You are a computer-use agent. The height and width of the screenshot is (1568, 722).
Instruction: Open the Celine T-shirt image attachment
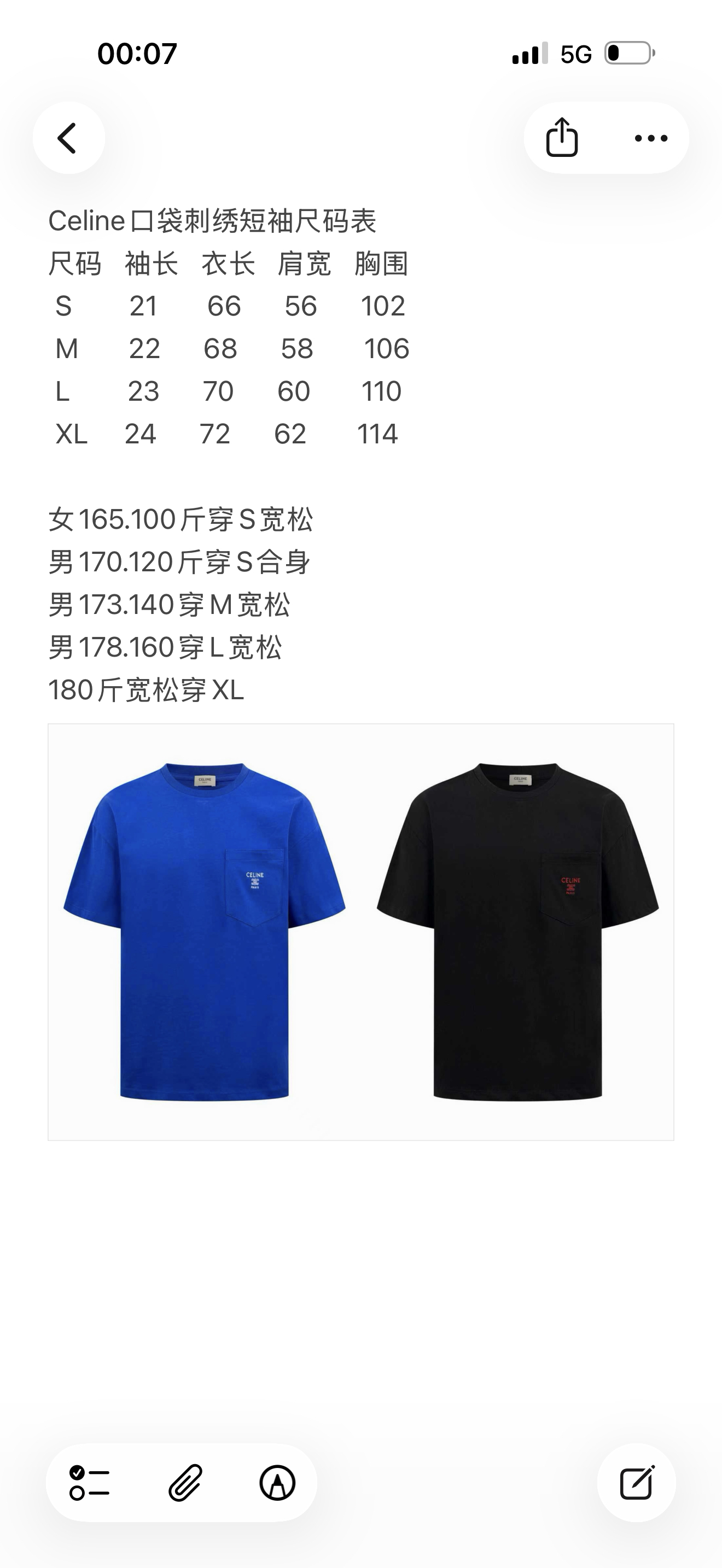360,931
